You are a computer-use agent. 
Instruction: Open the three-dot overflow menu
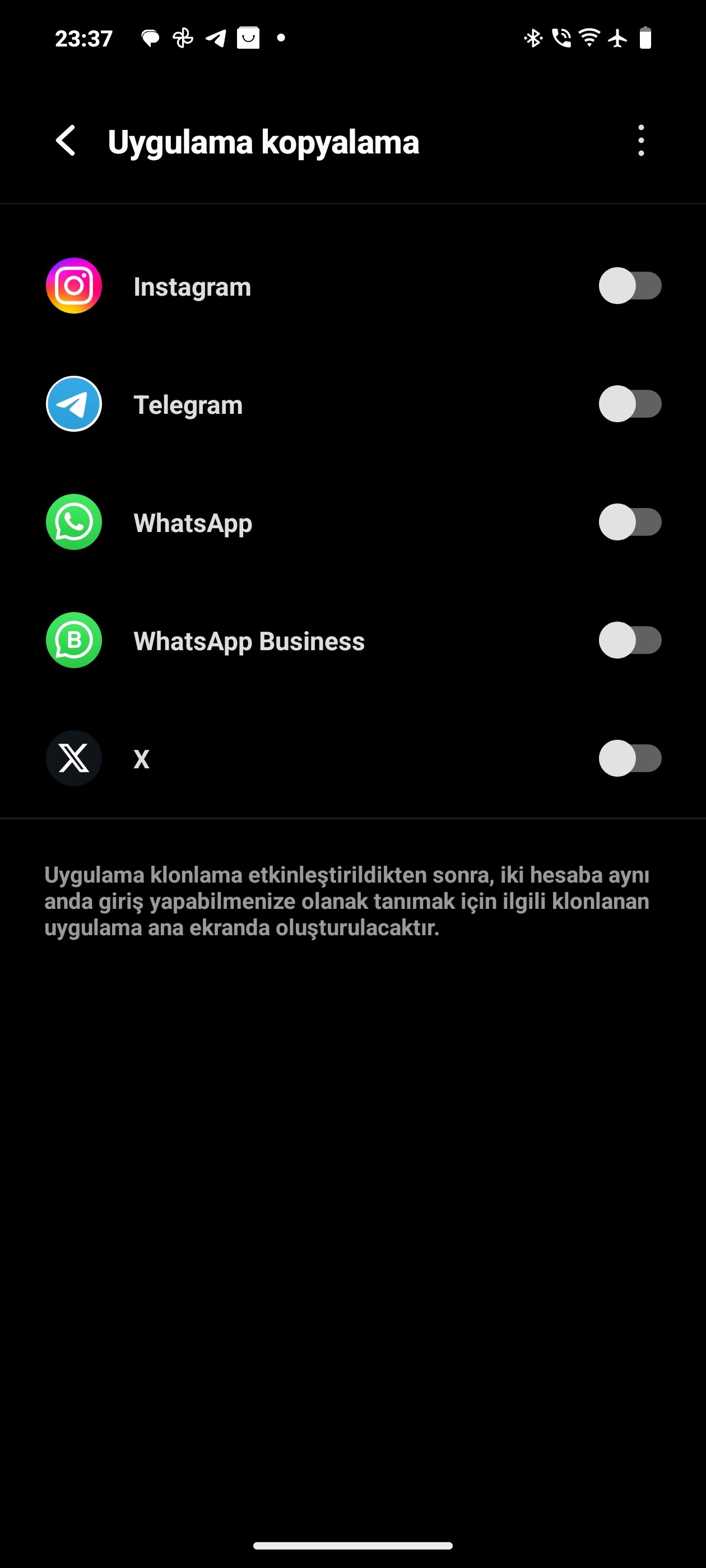[x=641, y=141]
